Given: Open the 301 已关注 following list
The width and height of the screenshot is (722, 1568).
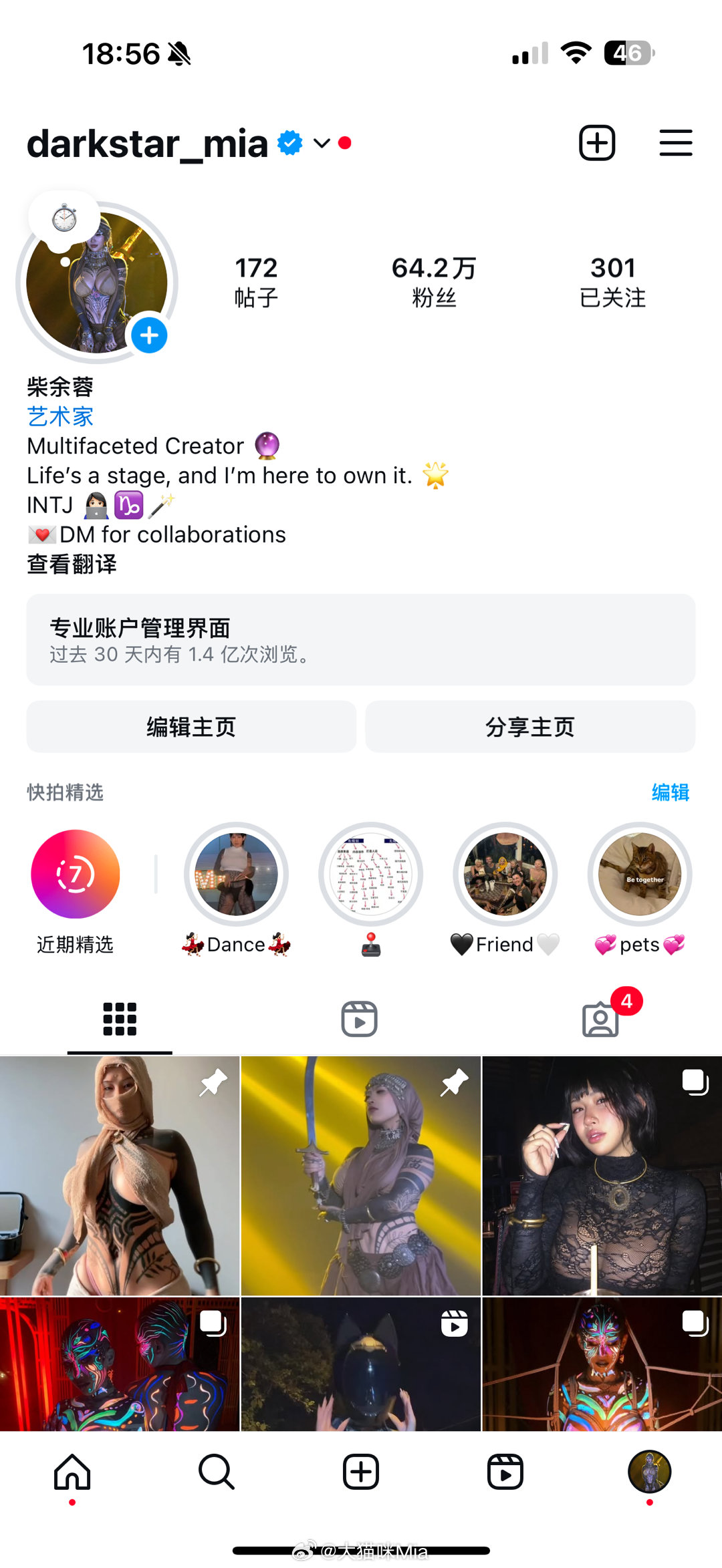Looking at the screenshot, I should (x=612, y=282).
